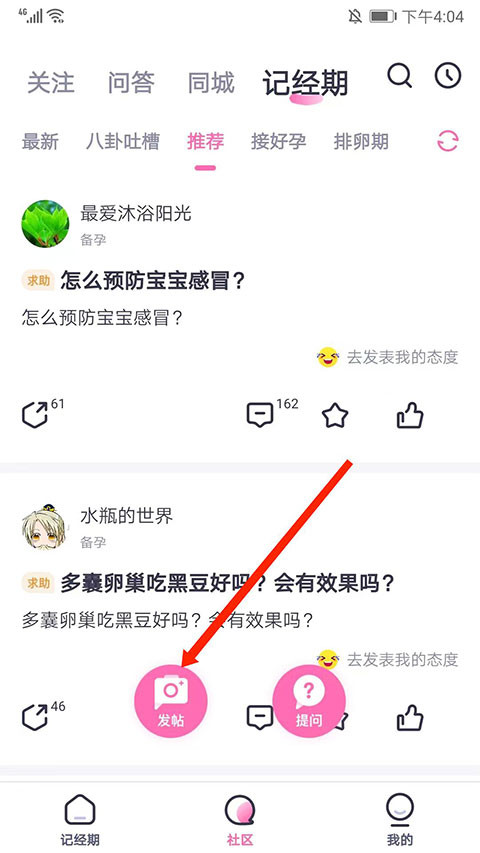Open the search magnifier icon

coord(399,76)
